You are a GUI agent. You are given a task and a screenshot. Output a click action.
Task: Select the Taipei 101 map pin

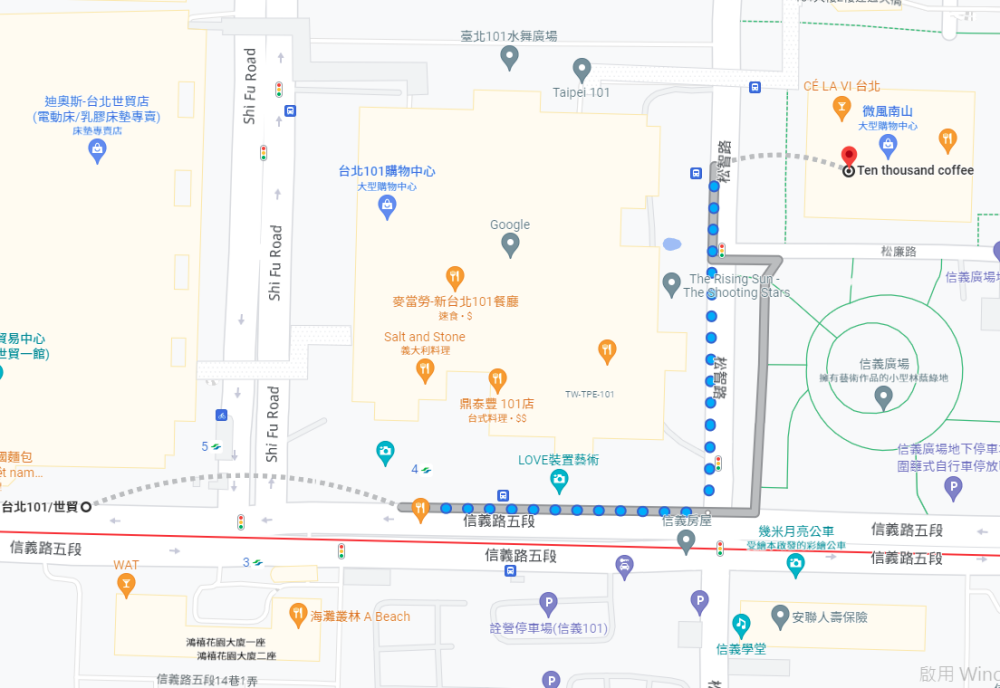tap(582, 69)
